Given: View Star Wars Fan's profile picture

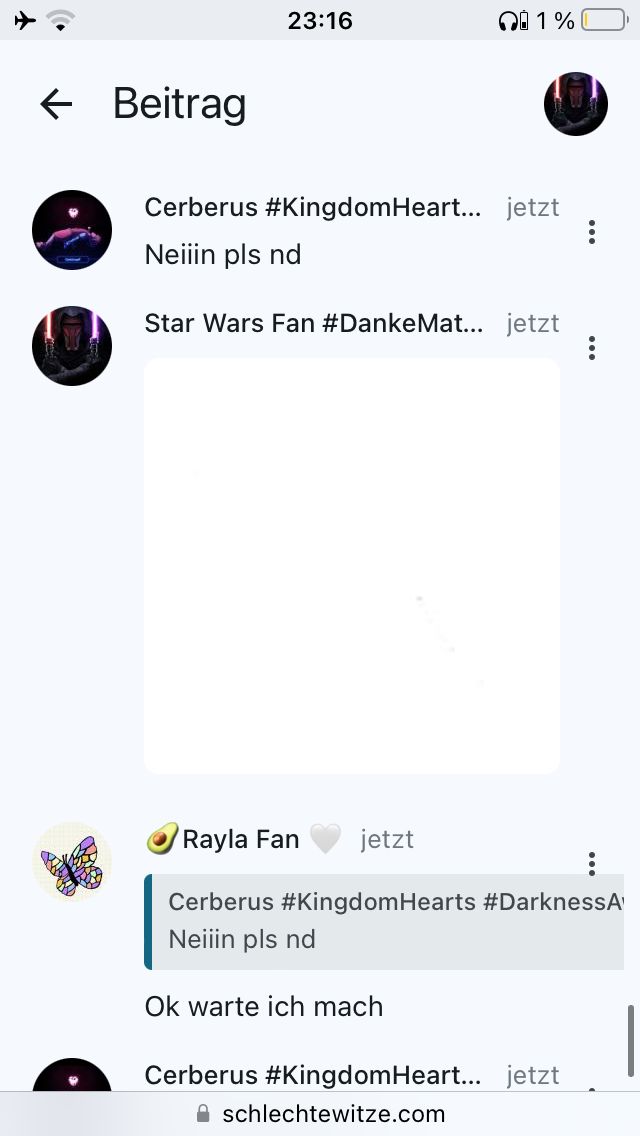Looking at the screenshot, I should coord(72,346).
